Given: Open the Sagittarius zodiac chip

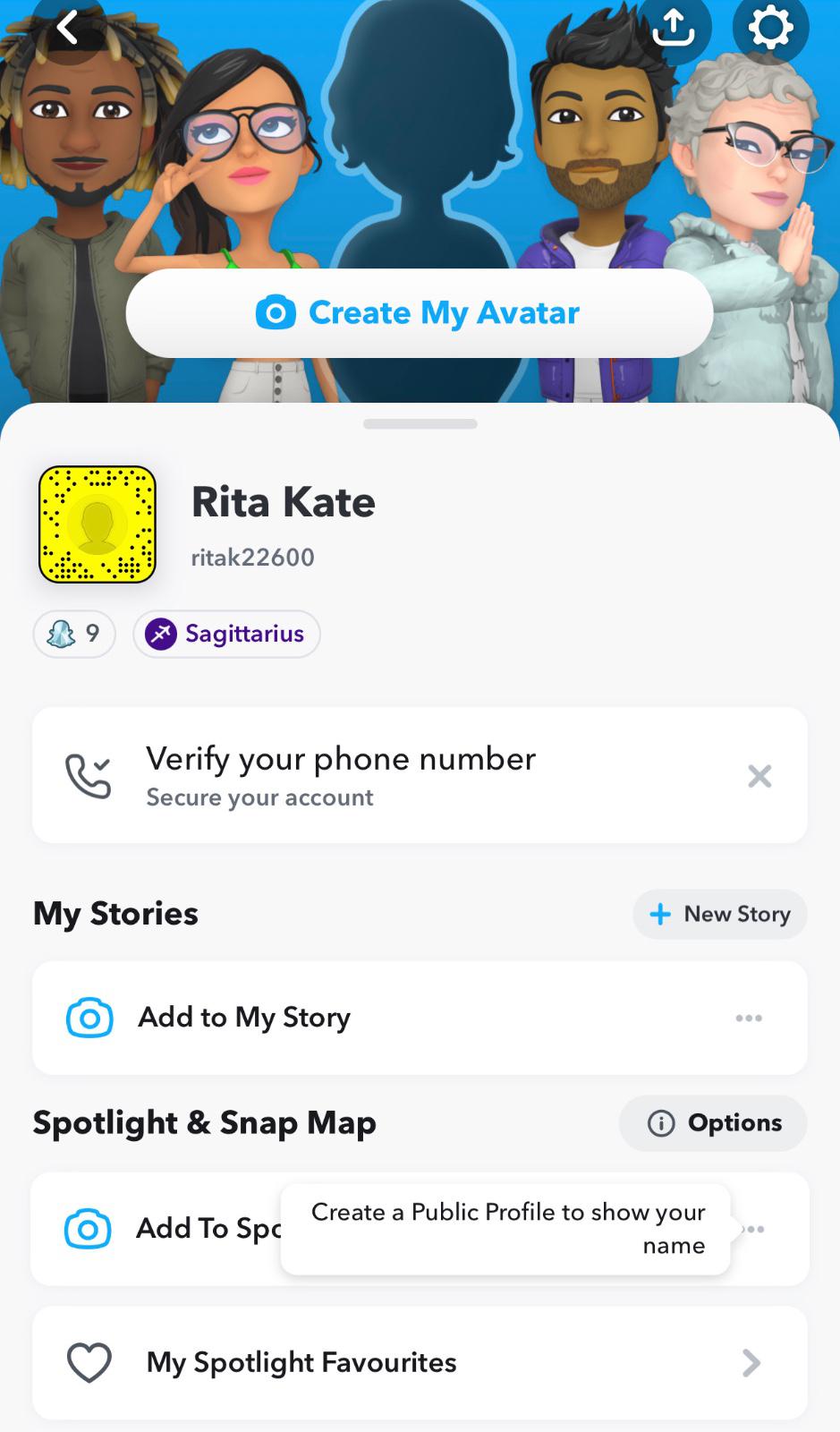Looking at the screenshot, I should (x=226, y=634).
